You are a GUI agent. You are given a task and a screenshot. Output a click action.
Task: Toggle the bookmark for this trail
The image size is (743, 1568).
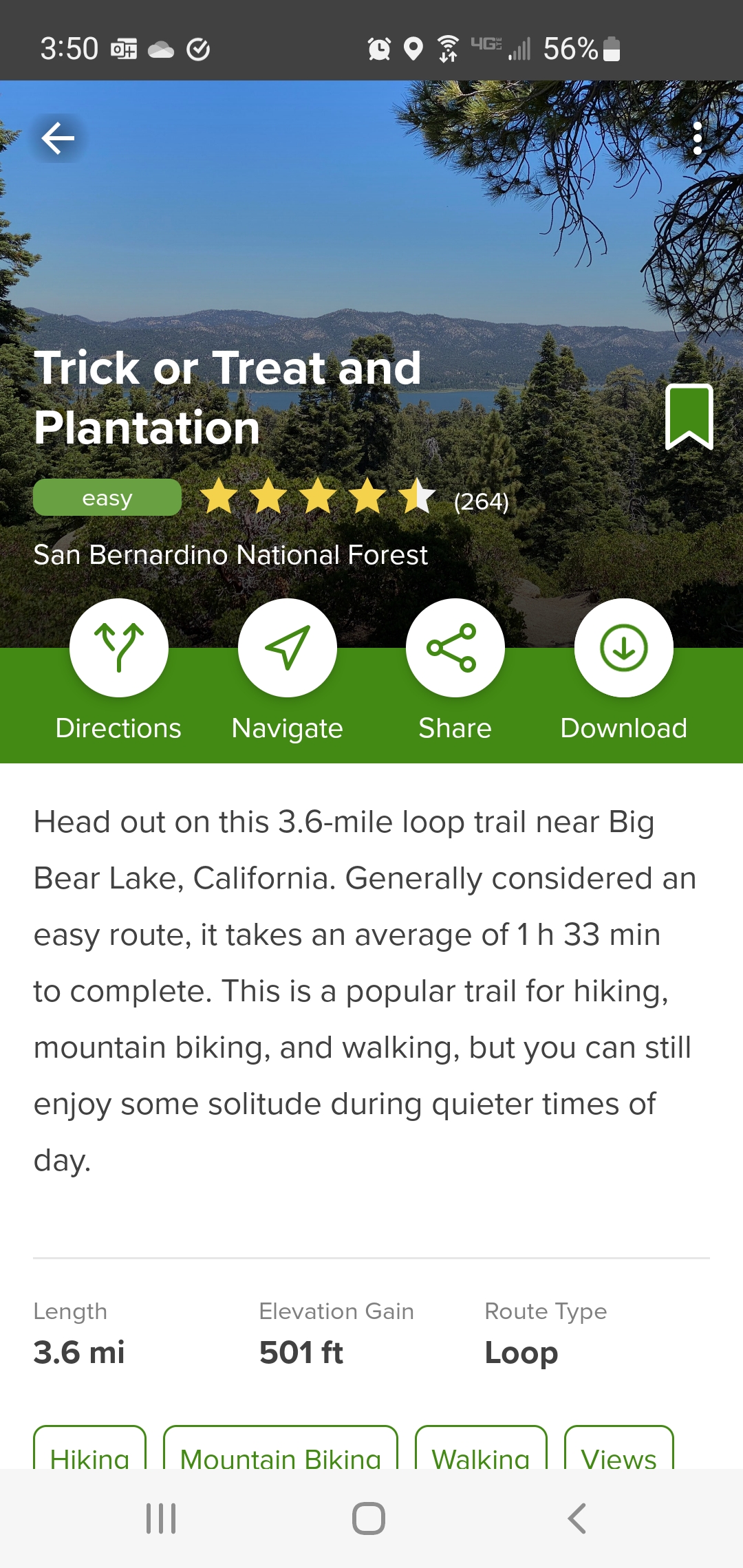tap(689, 417)
